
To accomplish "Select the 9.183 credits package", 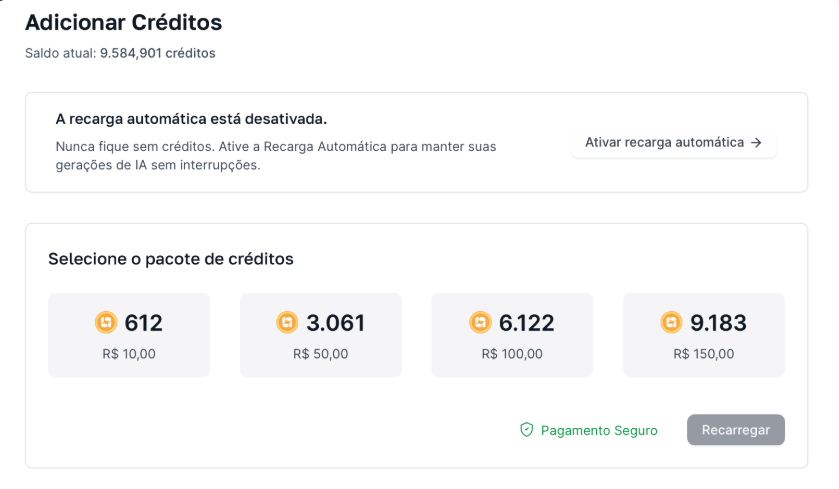I will pos(704,335).
